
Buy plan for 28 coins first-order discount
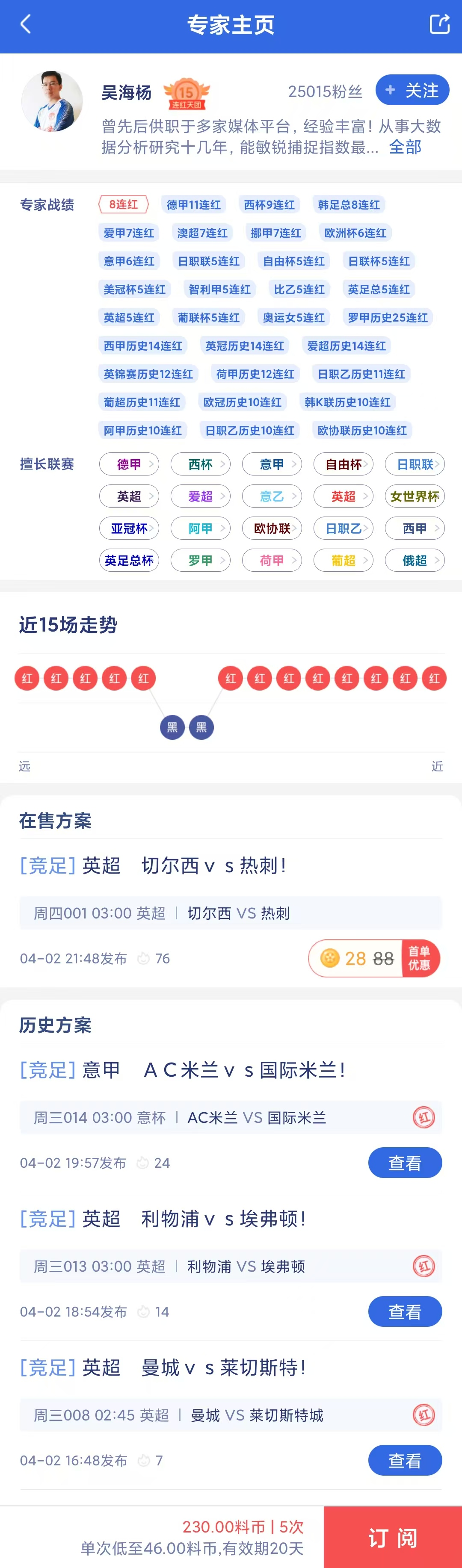[373, 959]
